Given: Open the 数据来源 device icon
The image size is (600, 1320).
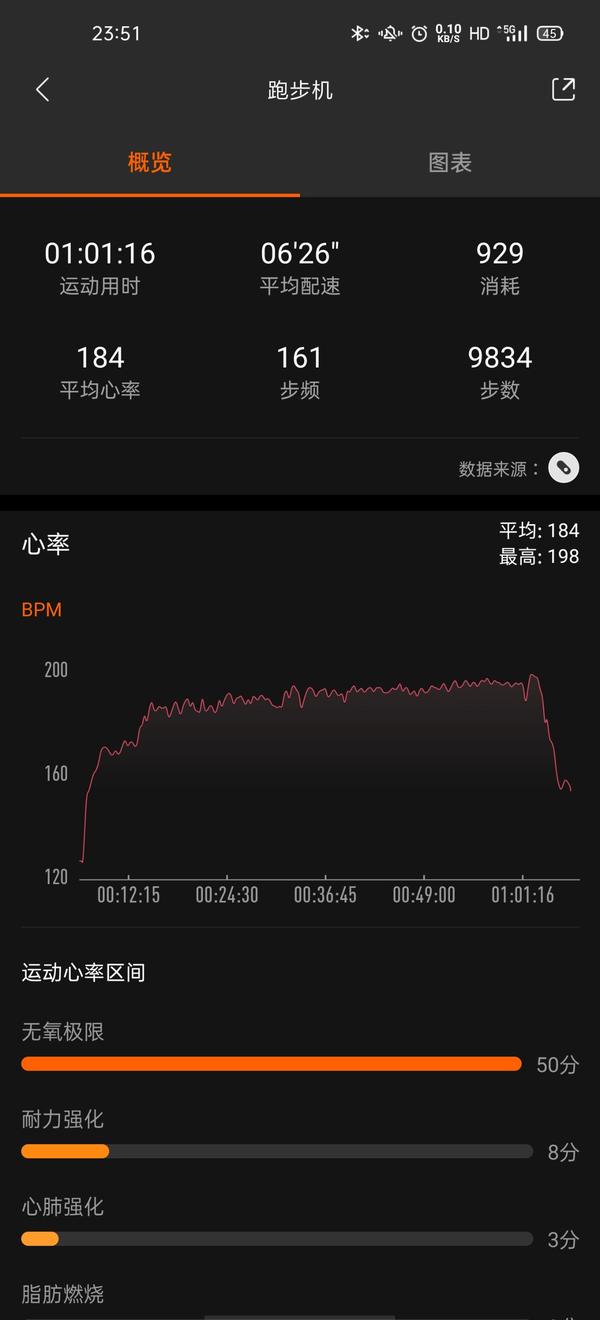Looking at the screenshot, I should pos(563,468).
